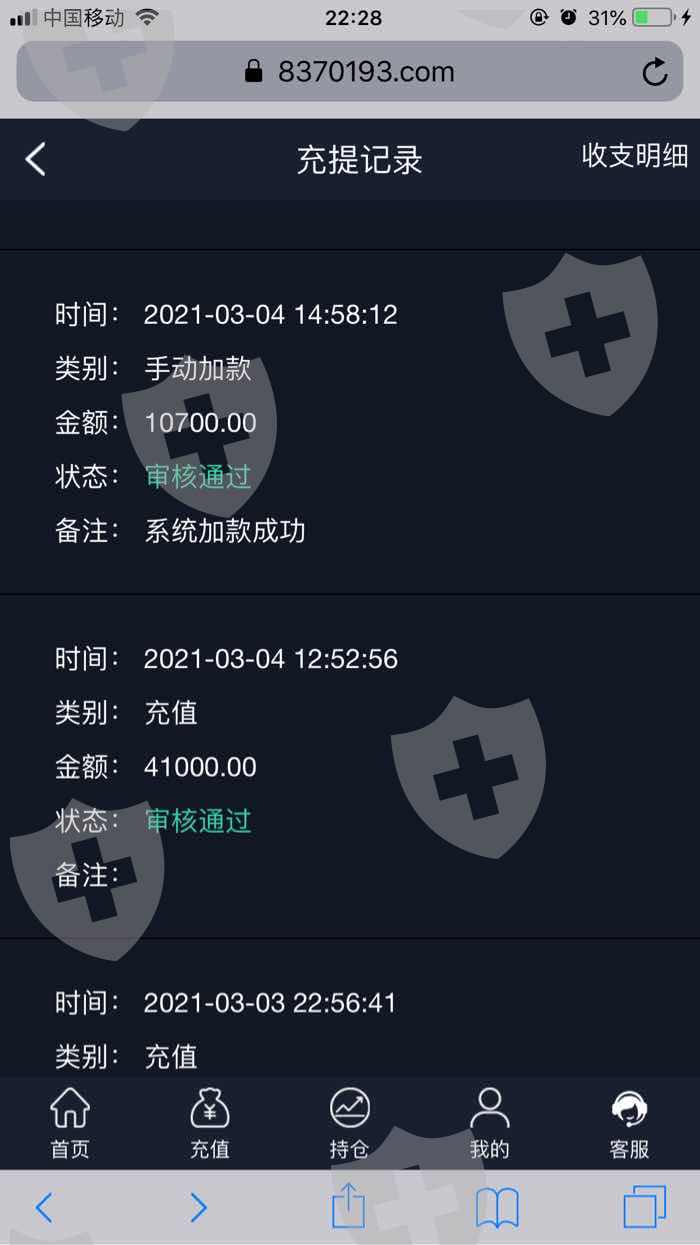Switch to the 充值 tab
This screenshot has width=700, height=1245.
[x=210, y=1124]
